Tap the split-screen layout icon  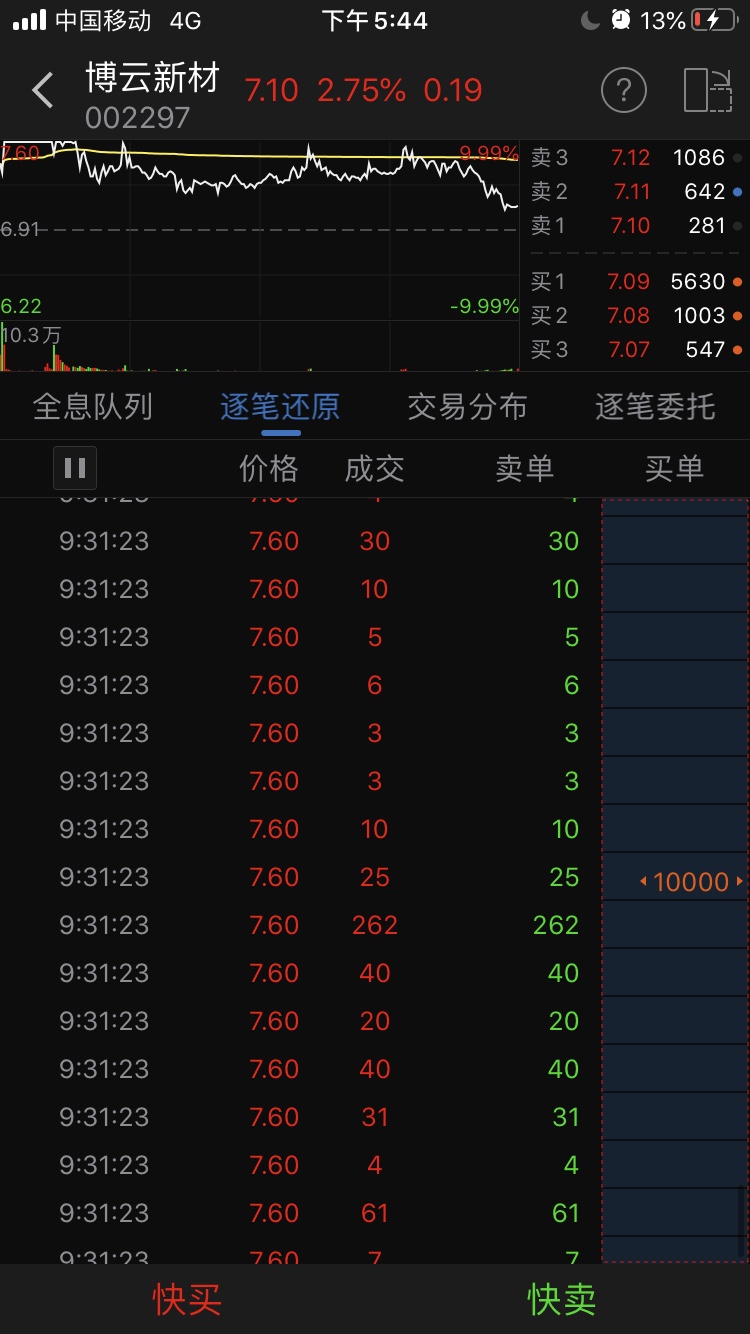coord(708,91)
